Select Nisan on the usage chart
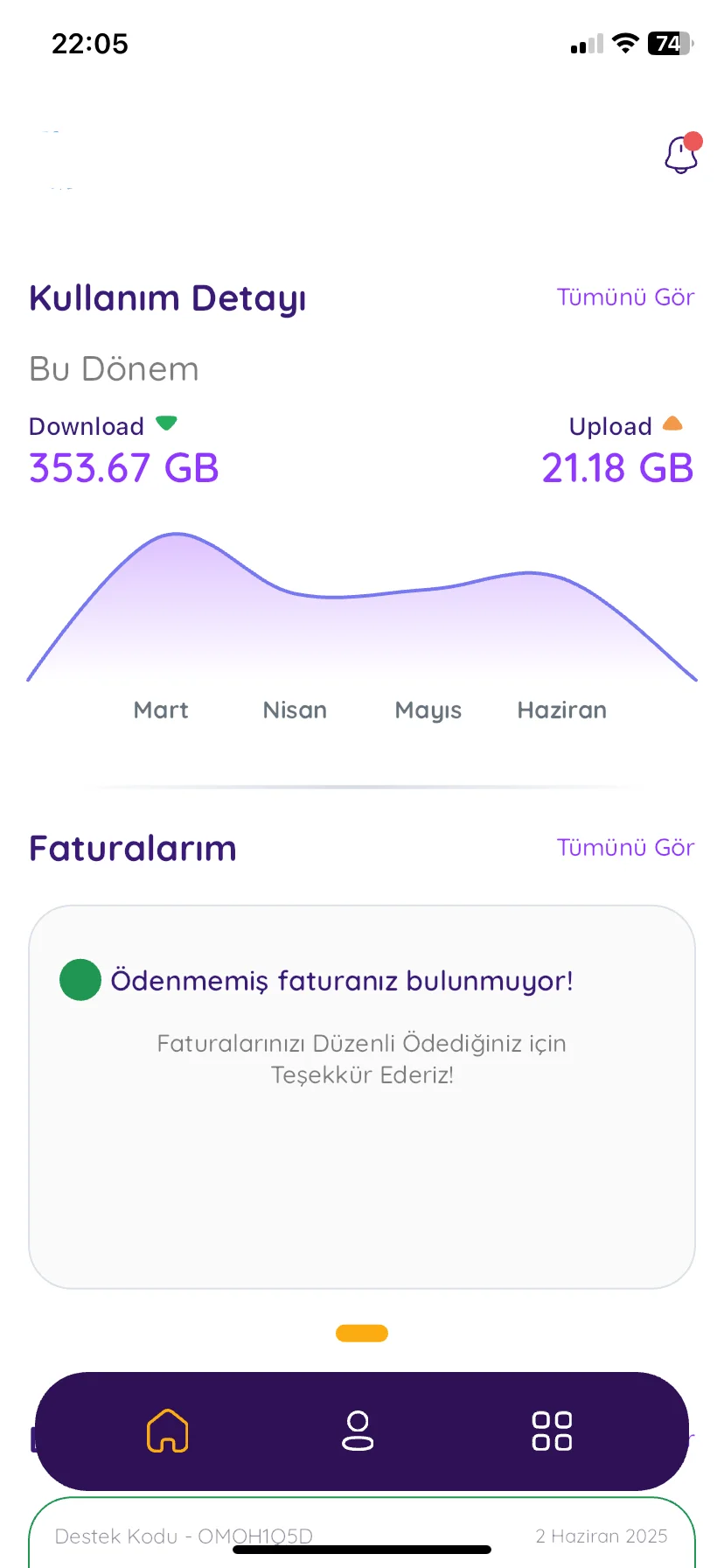 coord(294,710)
